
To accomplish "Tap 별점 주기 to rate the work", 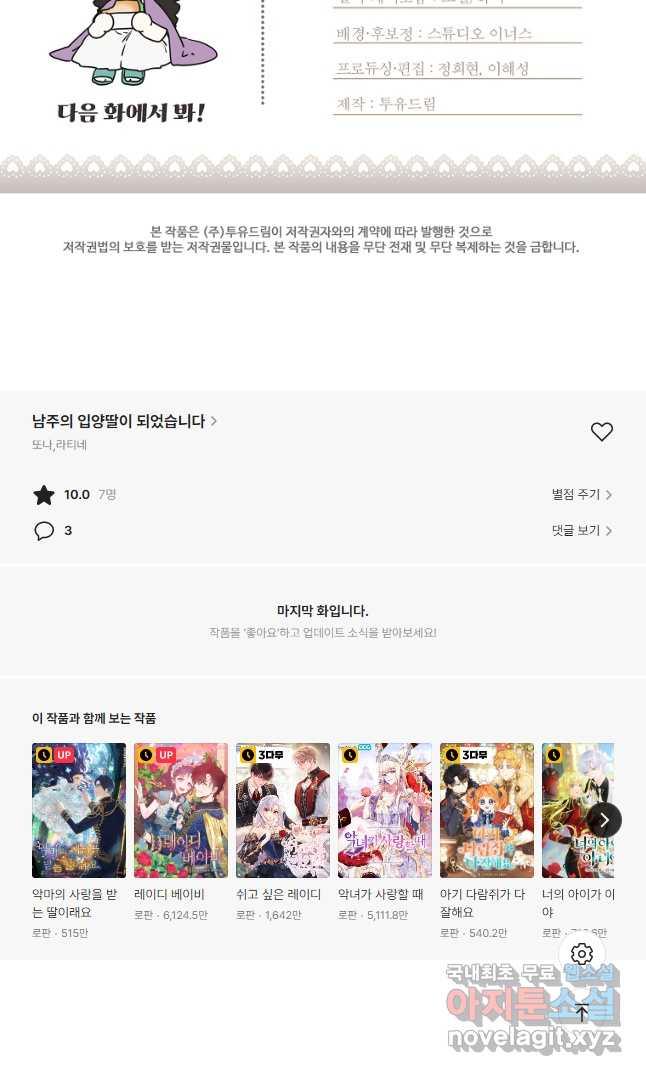I will tap(581, 494).
